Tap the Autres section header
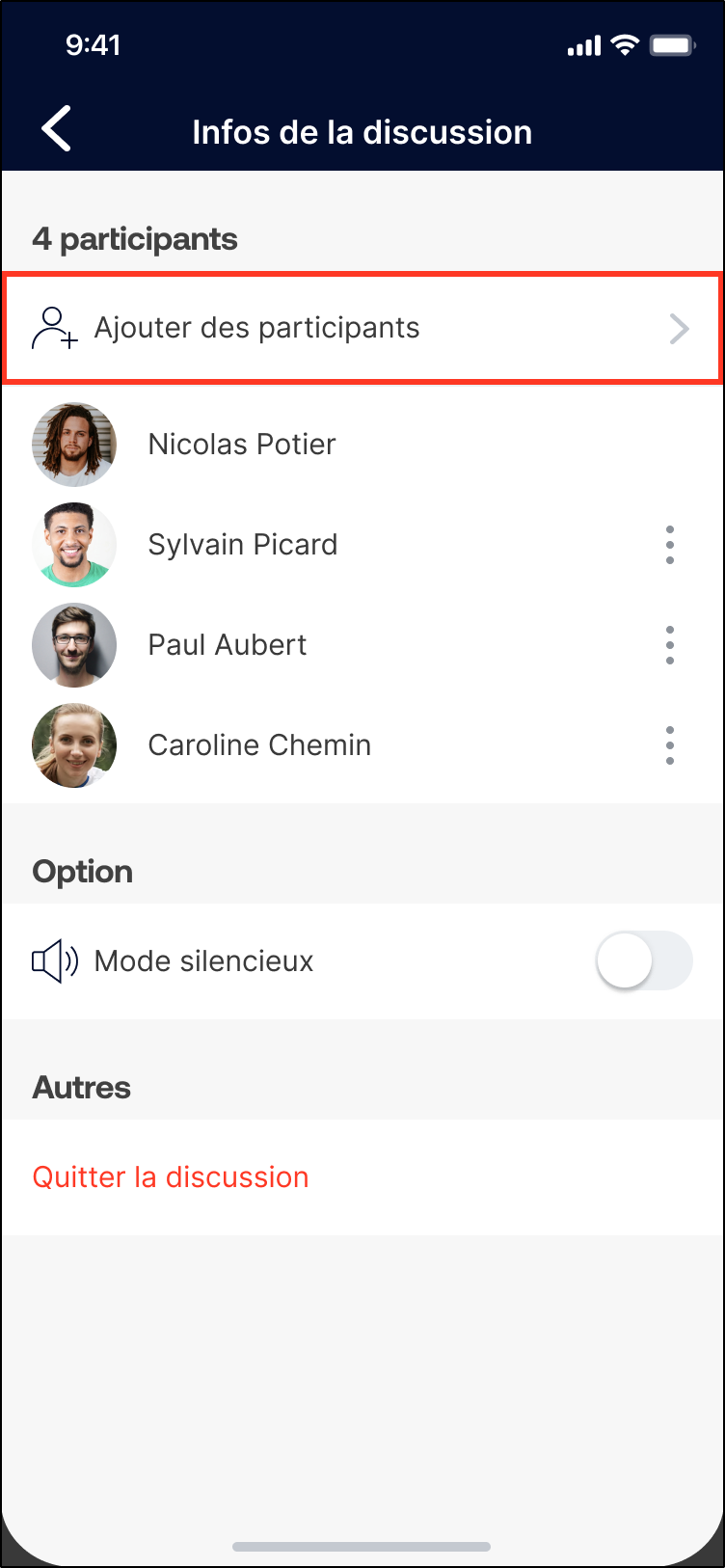The height and width of the screenshot is (1568, 725). [x=81, y=1087]
